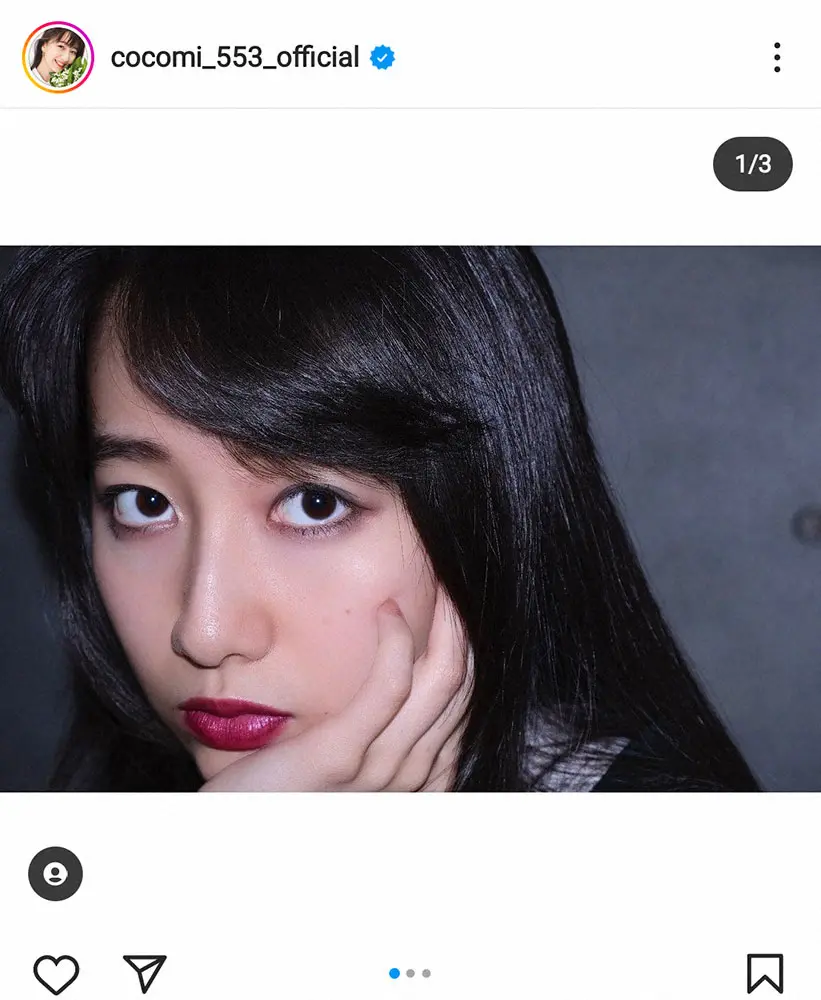Open the post photo
The width and height of the screenshot is (821, 1000).
pos(410,518)
